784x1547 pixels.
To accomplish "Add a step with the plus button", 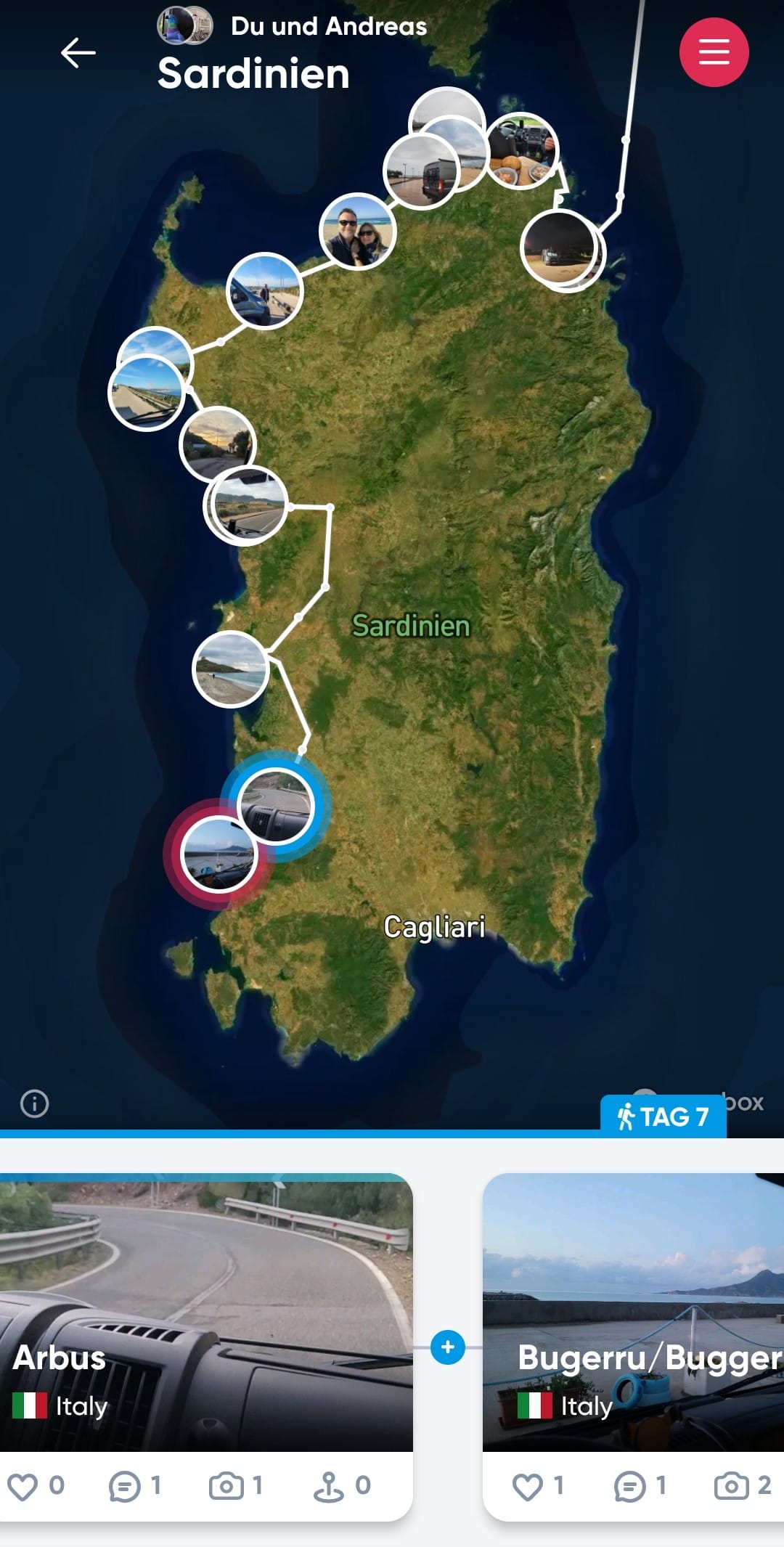I will tap(447, 1347).
